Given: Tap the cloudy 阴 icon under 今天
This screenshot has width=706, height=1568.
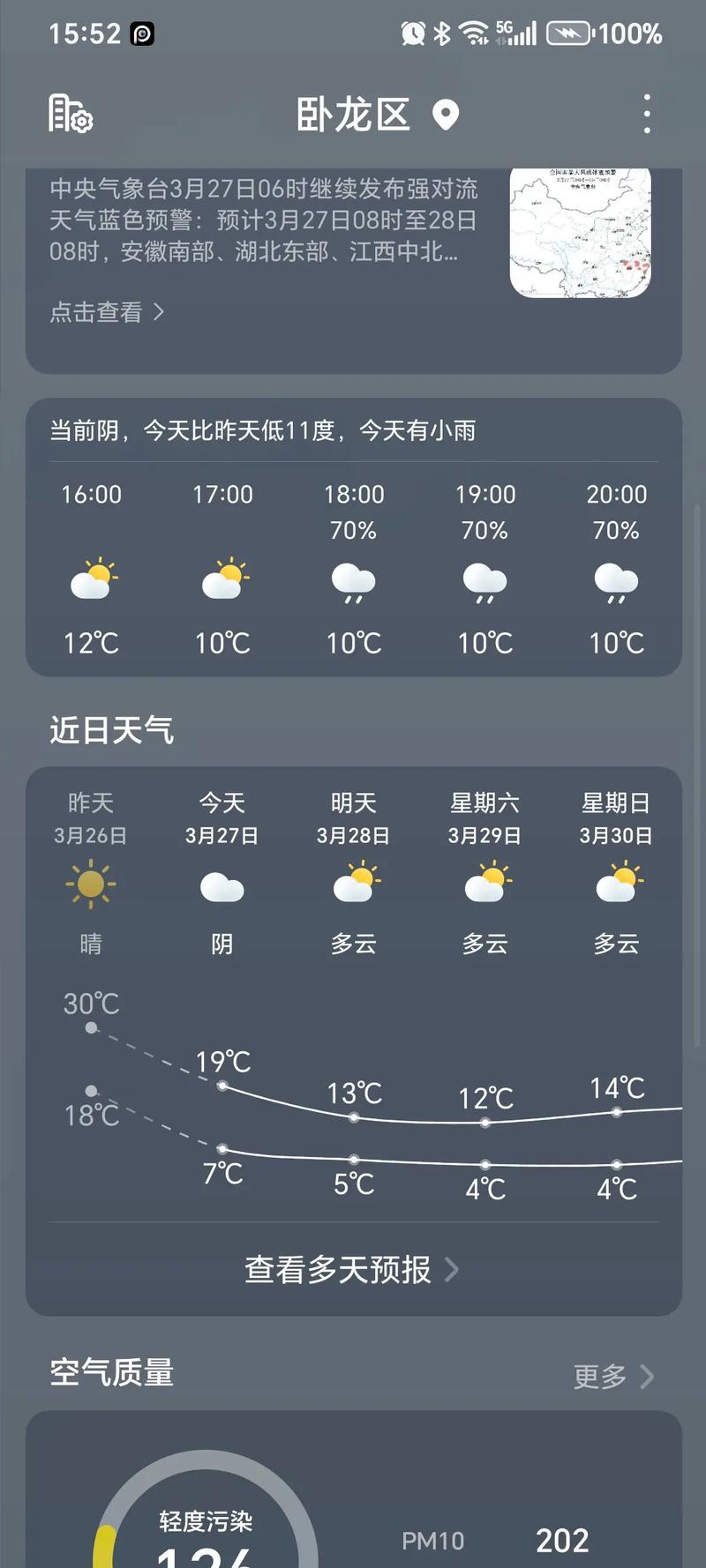Looking at the screenshot, I should [x=222, y=886].
